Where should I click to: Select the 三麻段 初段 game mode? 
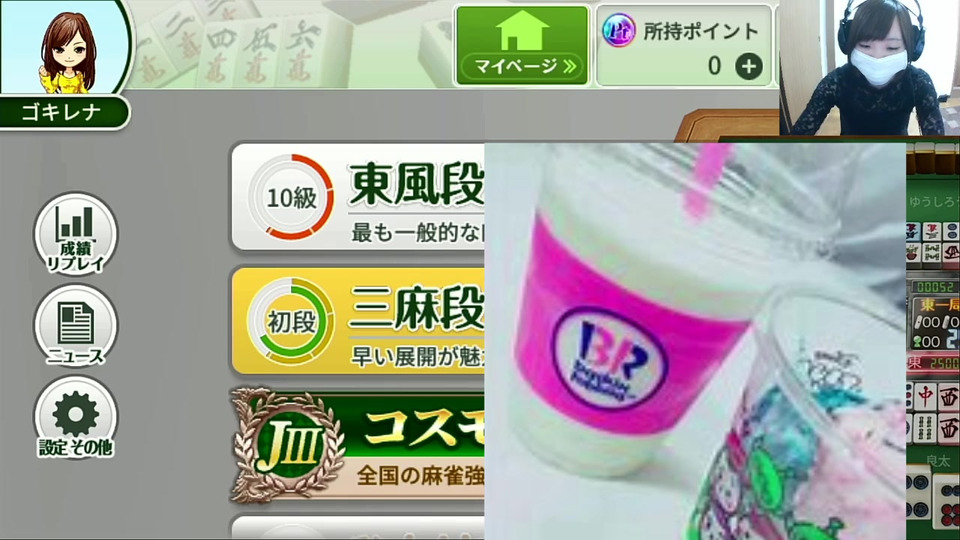(358, 320)
